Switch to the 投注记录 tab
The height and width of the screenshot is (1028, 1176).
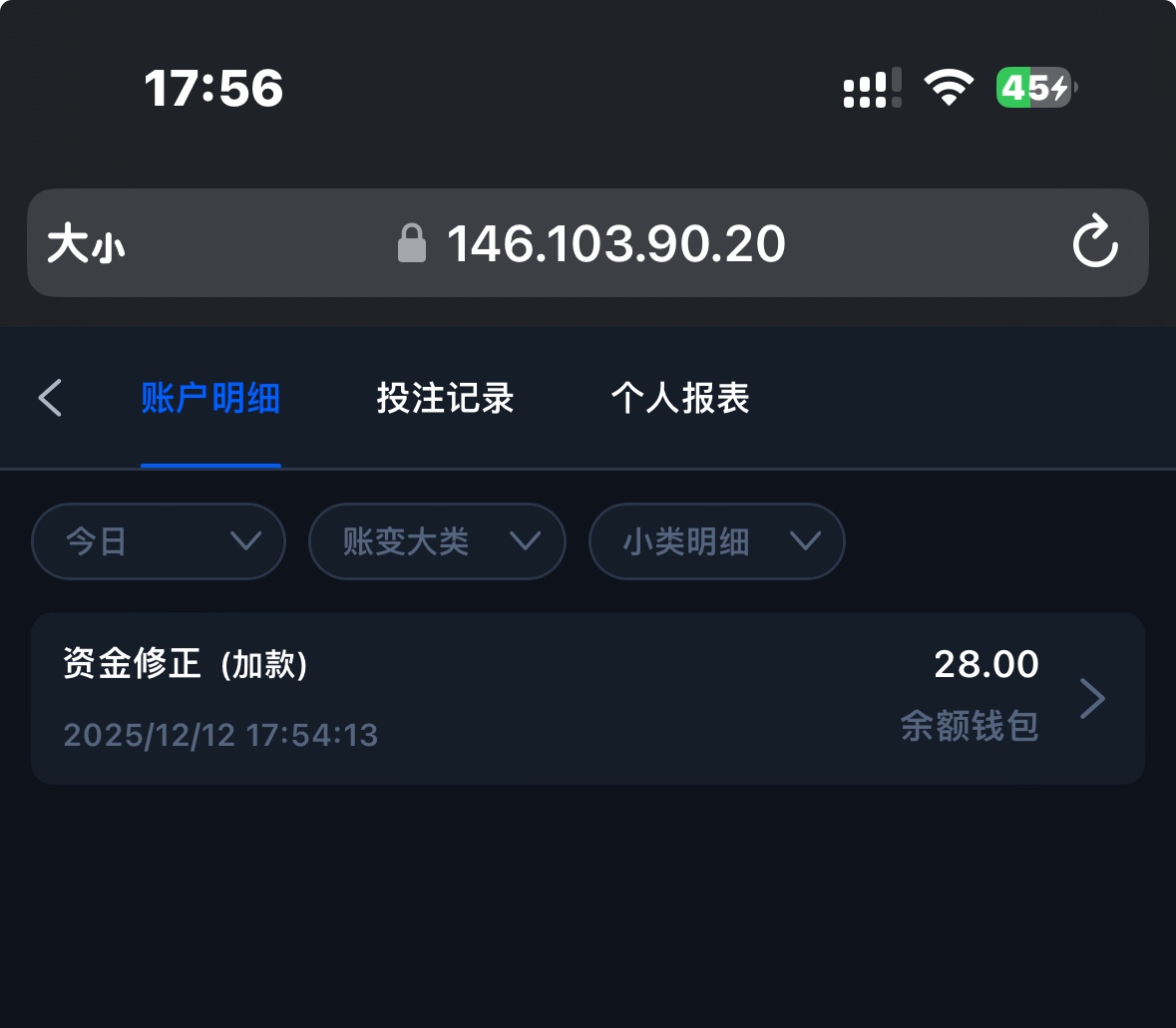click(x=445, y=398)
